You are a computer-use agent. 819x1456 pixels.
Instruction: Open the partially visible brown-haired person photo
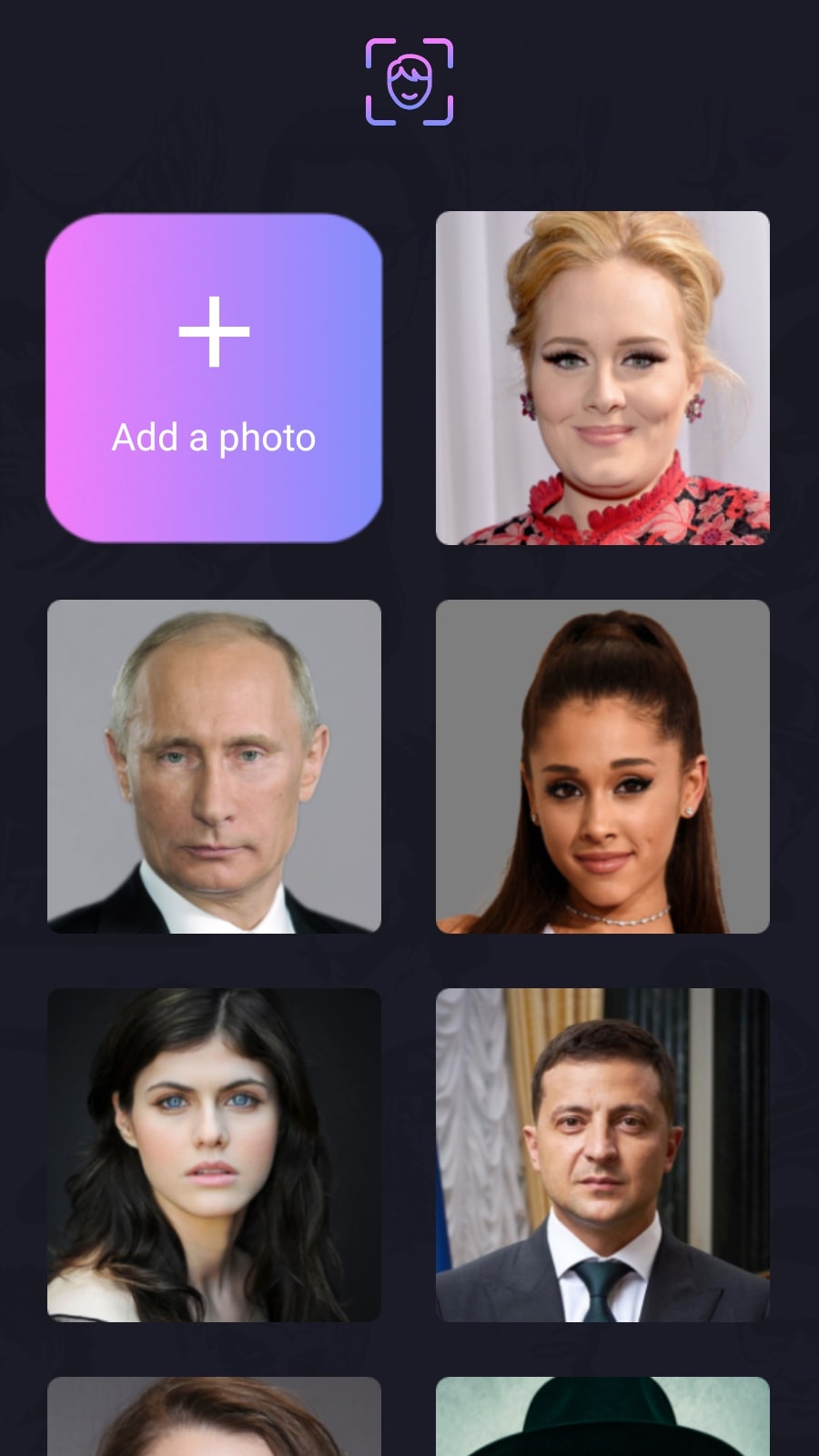point(214,1418)
